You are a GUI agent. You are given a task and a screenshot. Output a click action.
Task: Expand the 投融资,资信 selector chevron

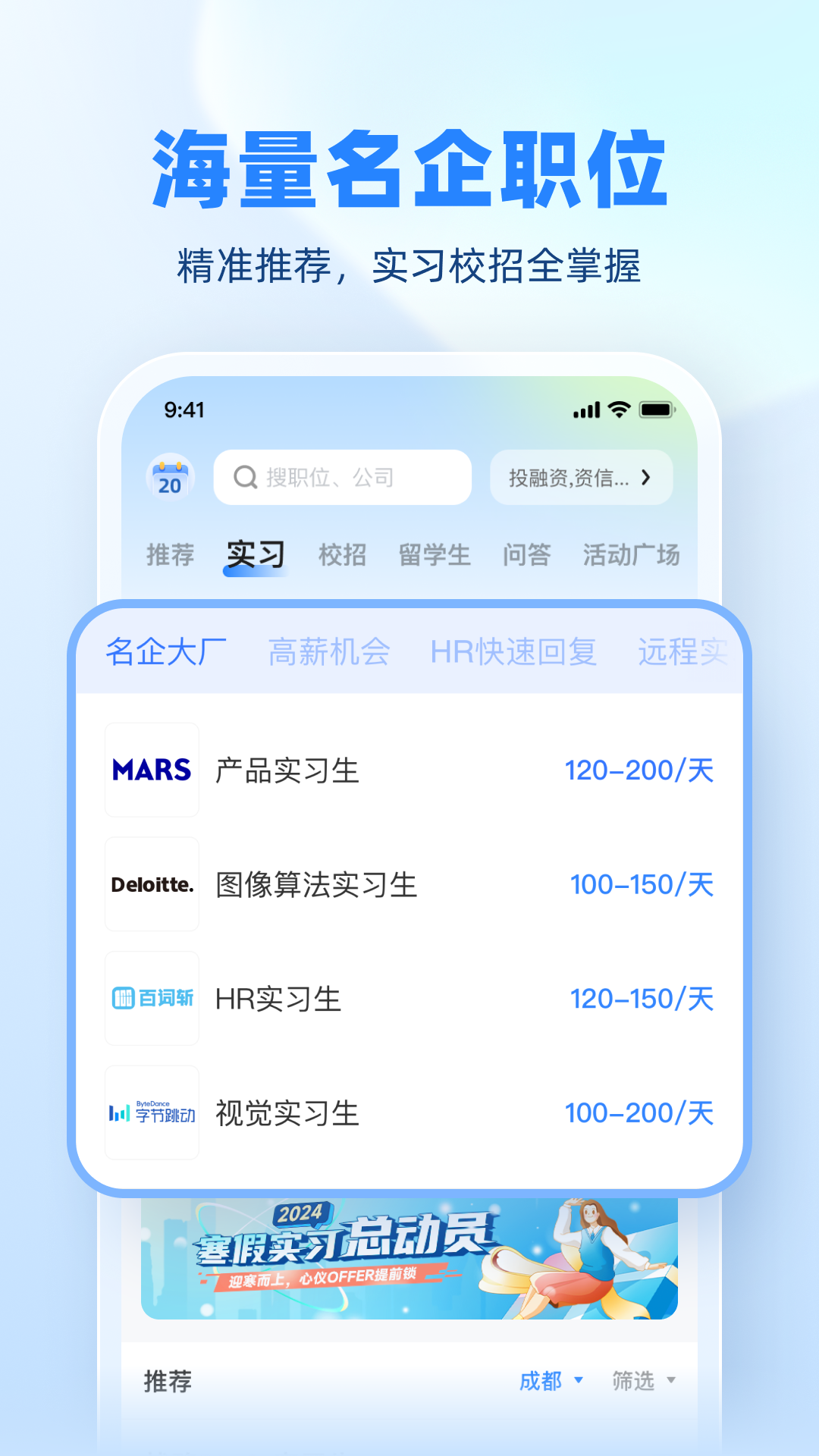(x=645, y=477)
